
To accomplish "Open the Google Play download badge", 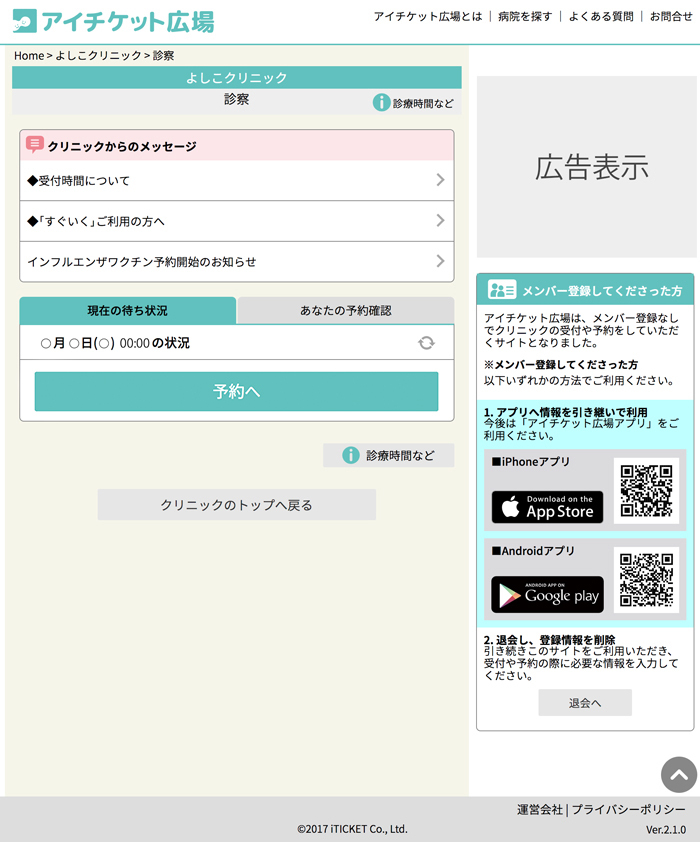I will pyautogui.click(x=547, y=595).
